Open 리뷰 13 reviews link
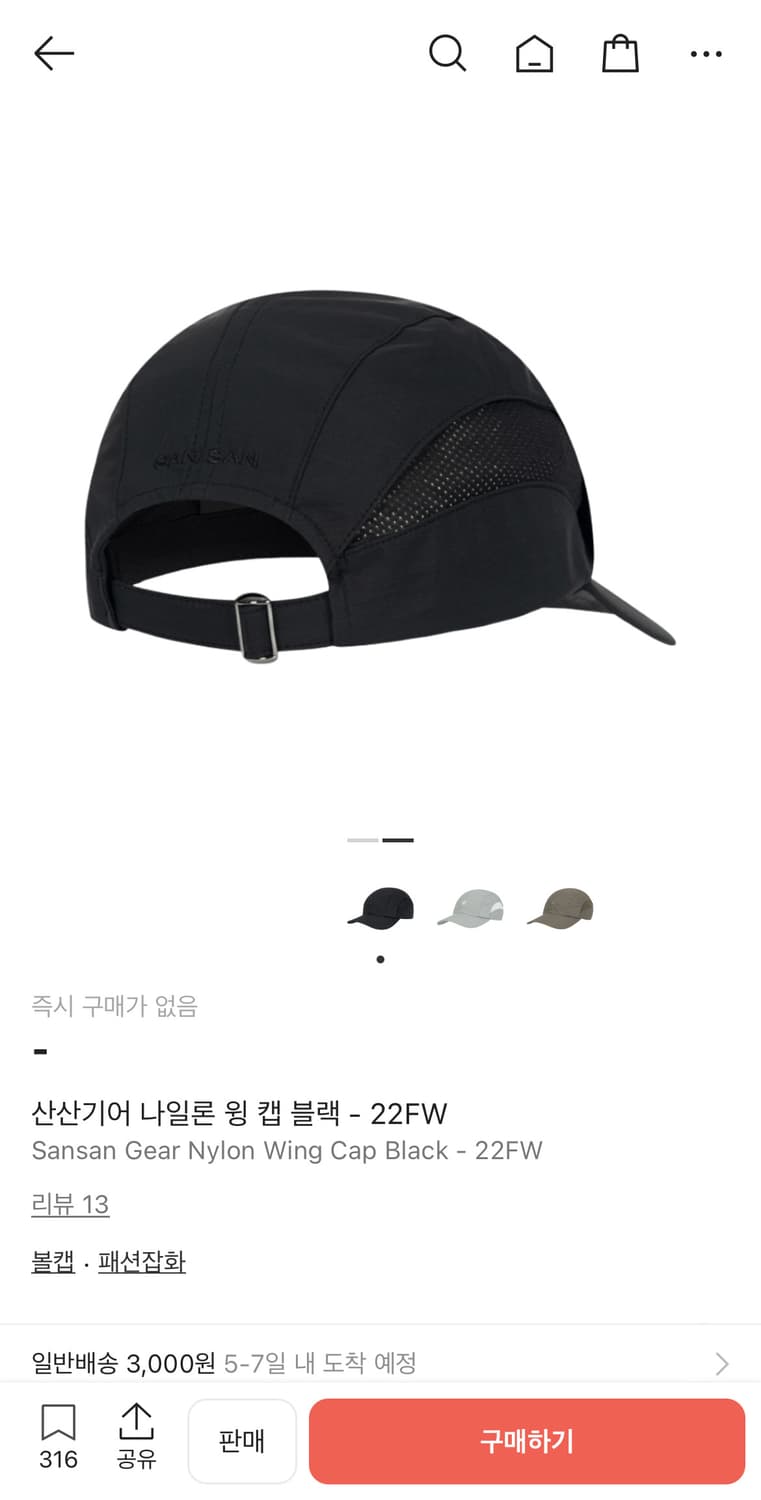Viewport: 761px width, 1500px height. (70, 1205)
